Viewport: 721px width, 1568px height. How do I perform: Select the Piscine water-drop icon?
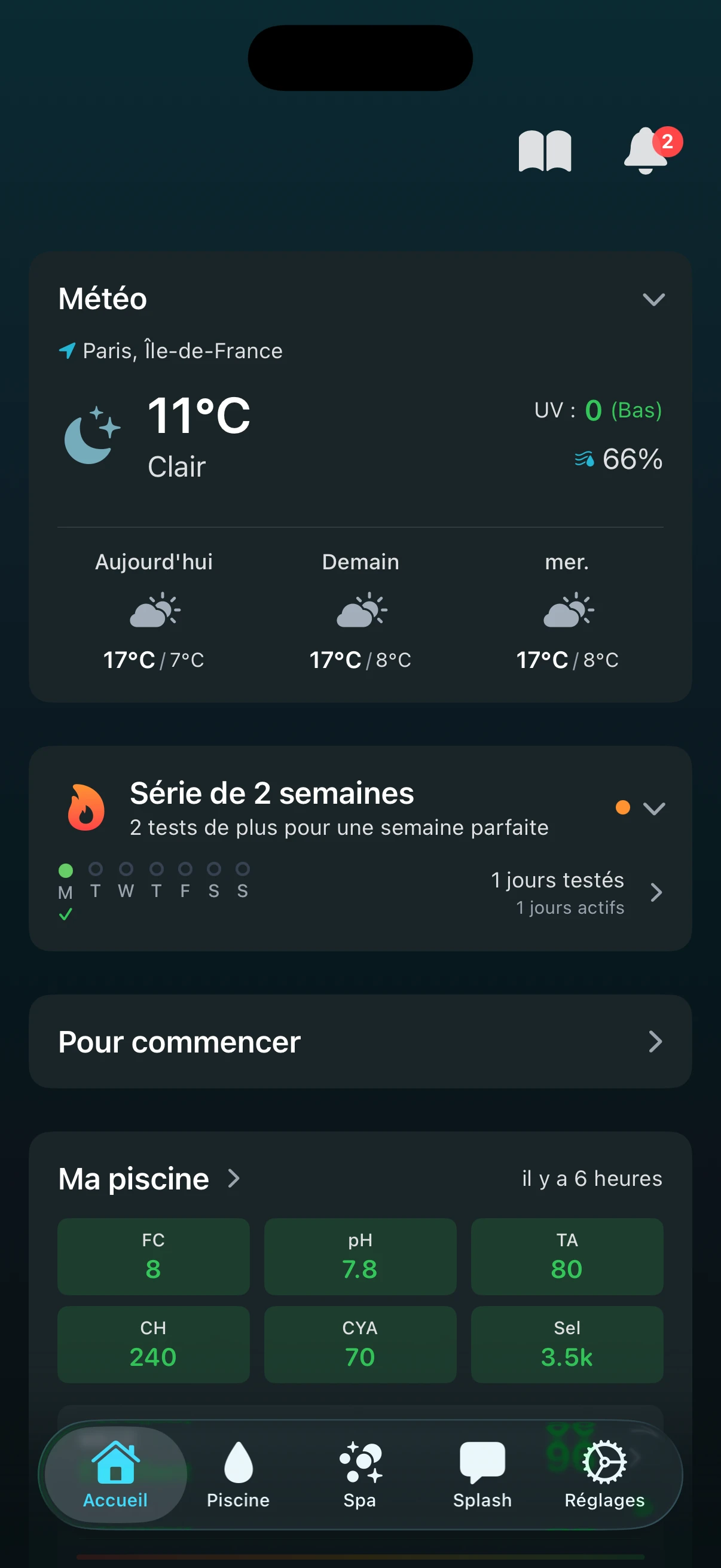click(x=237, y=1463)
